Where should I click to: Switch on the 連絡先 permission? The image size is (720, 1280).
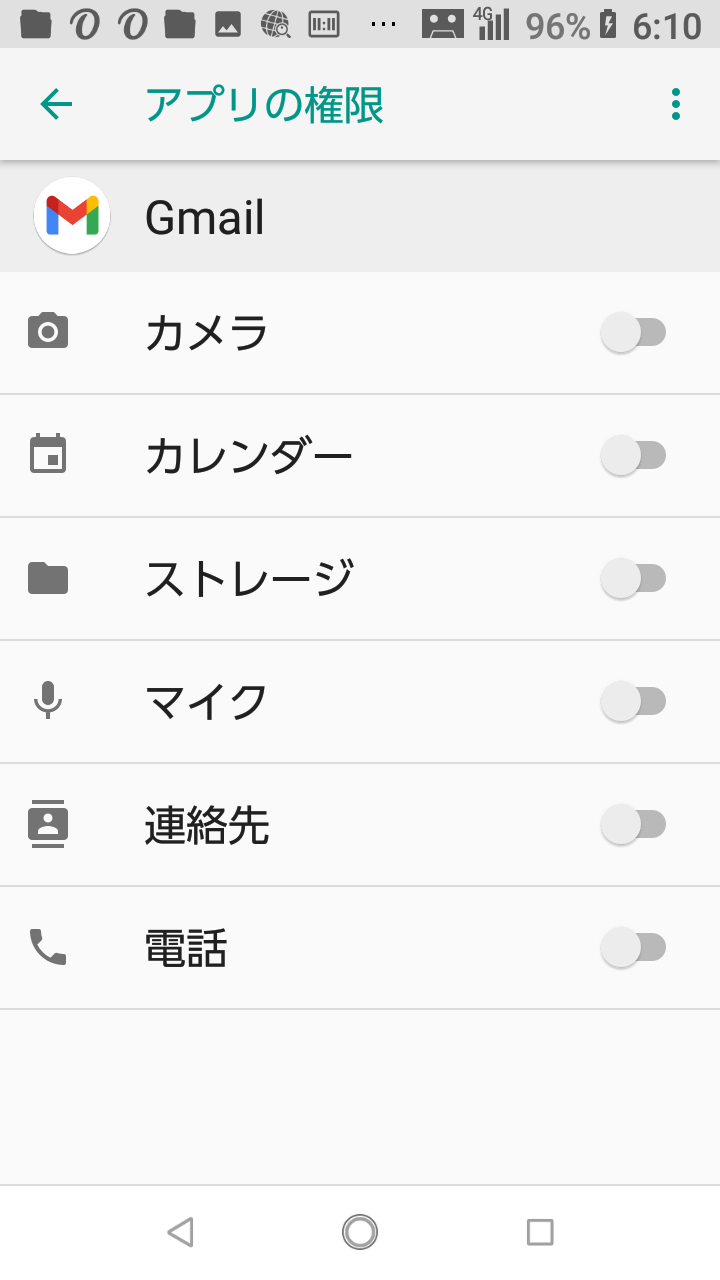click(633, 825)
